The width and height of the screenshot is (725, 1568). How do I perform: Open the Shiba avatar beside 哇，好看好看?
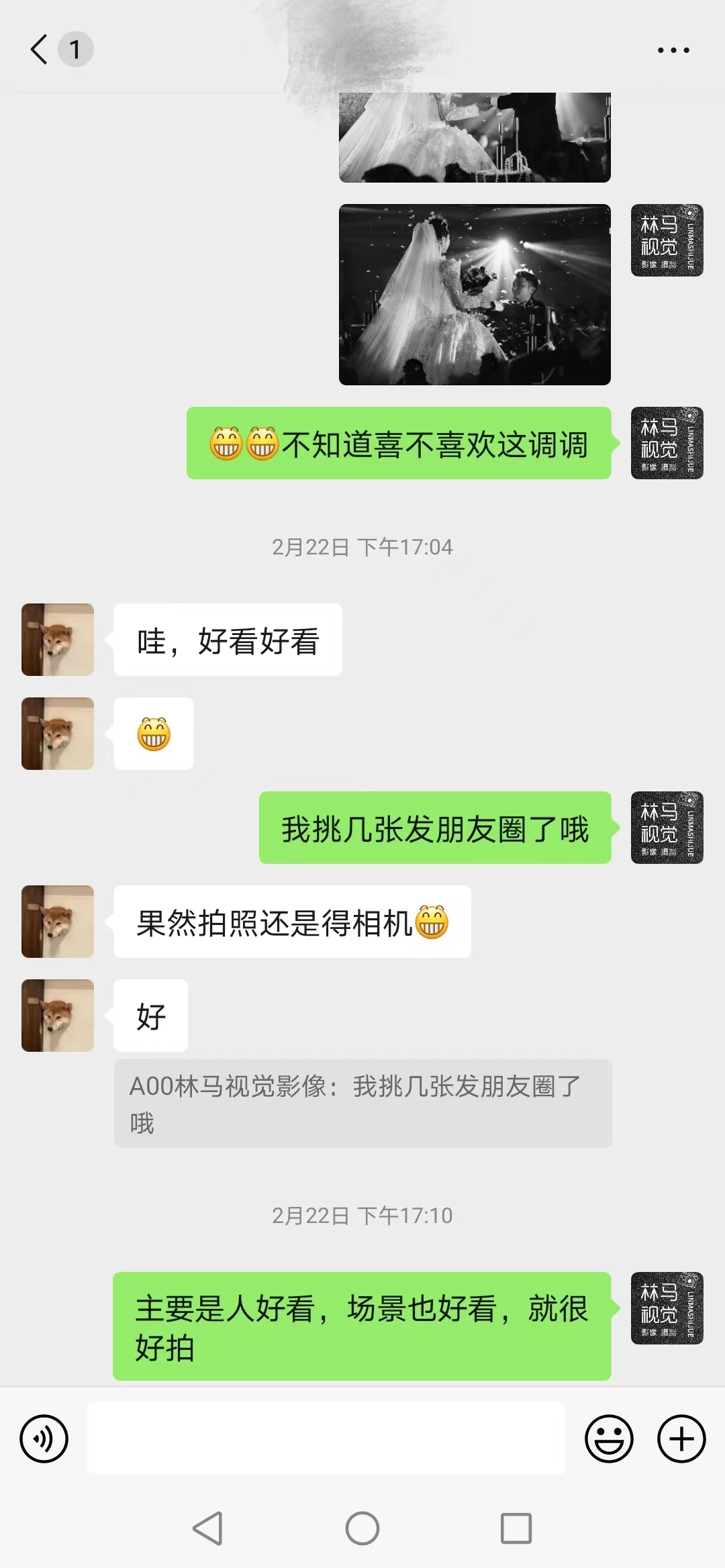pyautogui.click(x=58, y=640)
